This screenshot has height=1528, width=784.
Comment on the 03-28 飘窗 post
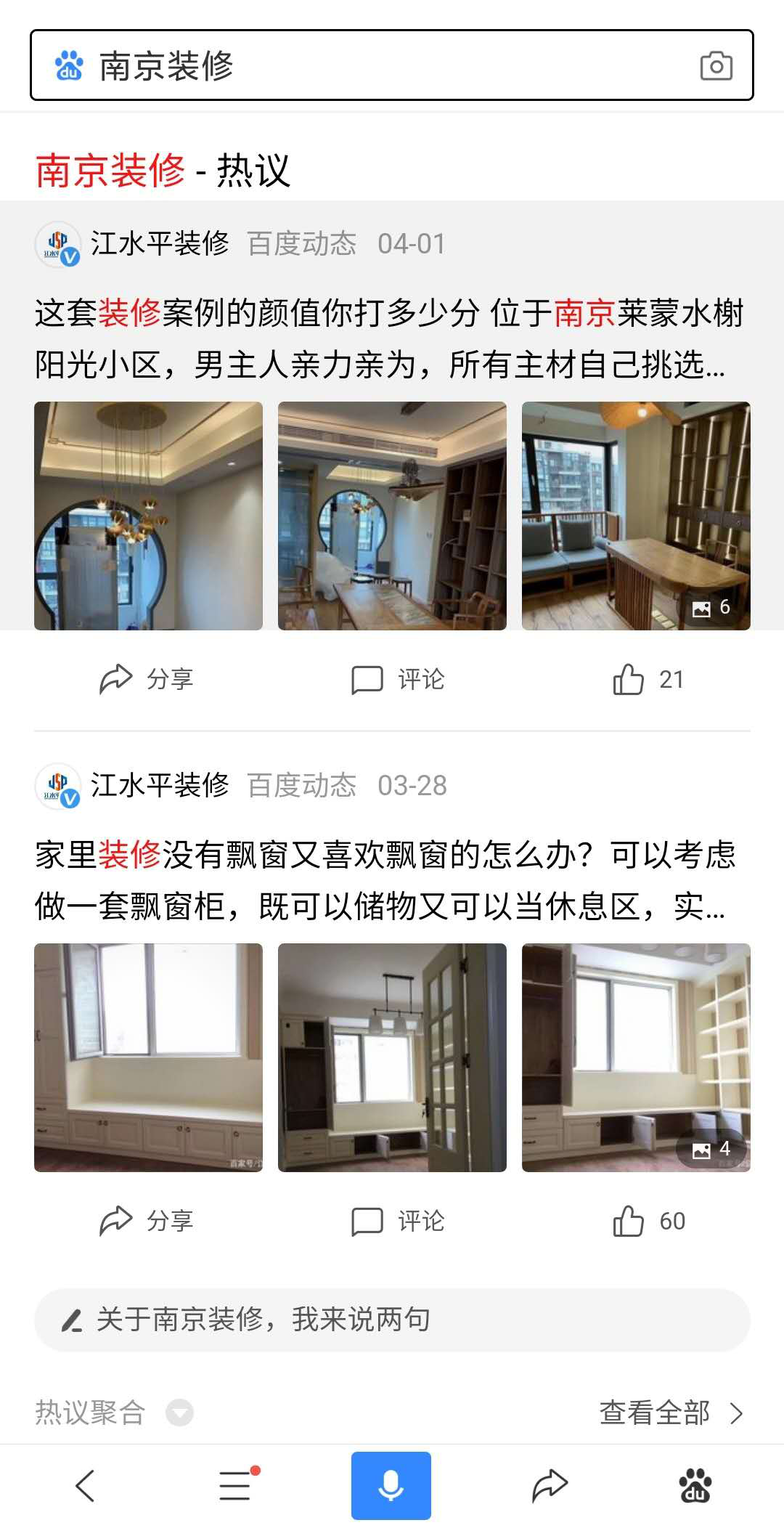[398, 1222]
